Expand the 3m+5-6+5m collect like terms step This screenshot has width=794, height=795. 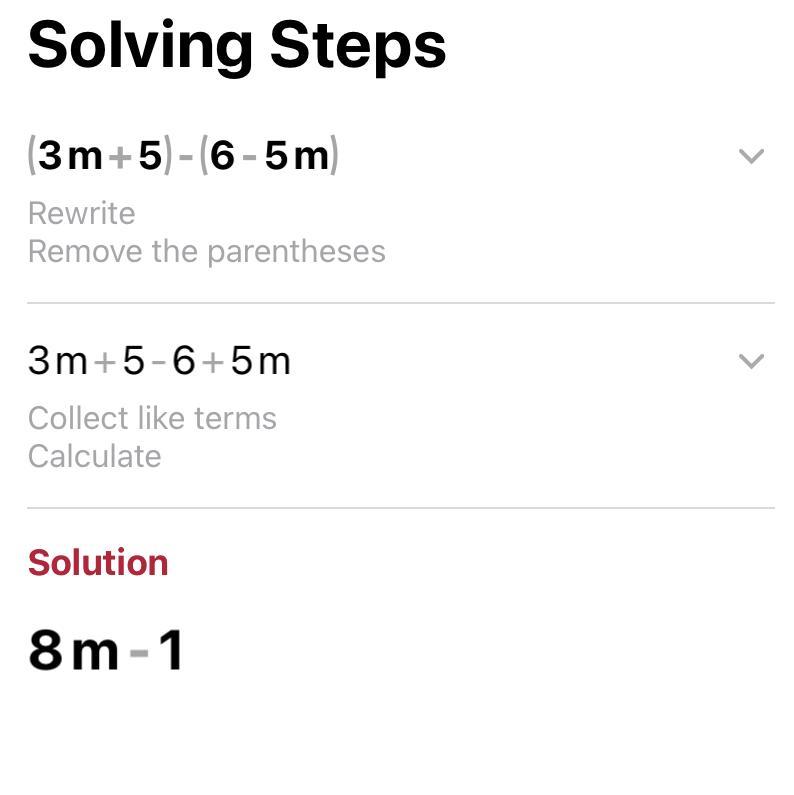750,361
